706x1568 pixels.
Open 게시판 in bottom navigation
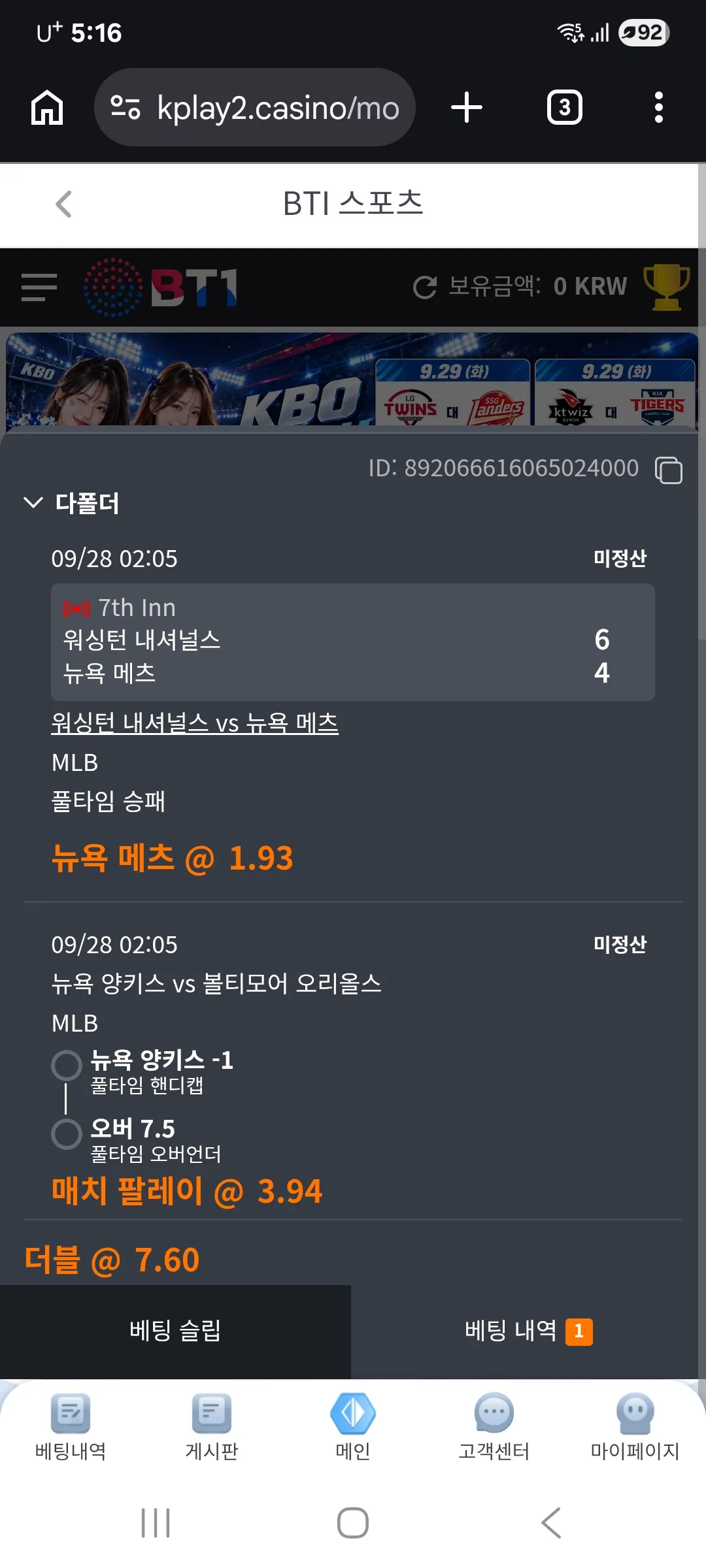[x=212, y=1427]
